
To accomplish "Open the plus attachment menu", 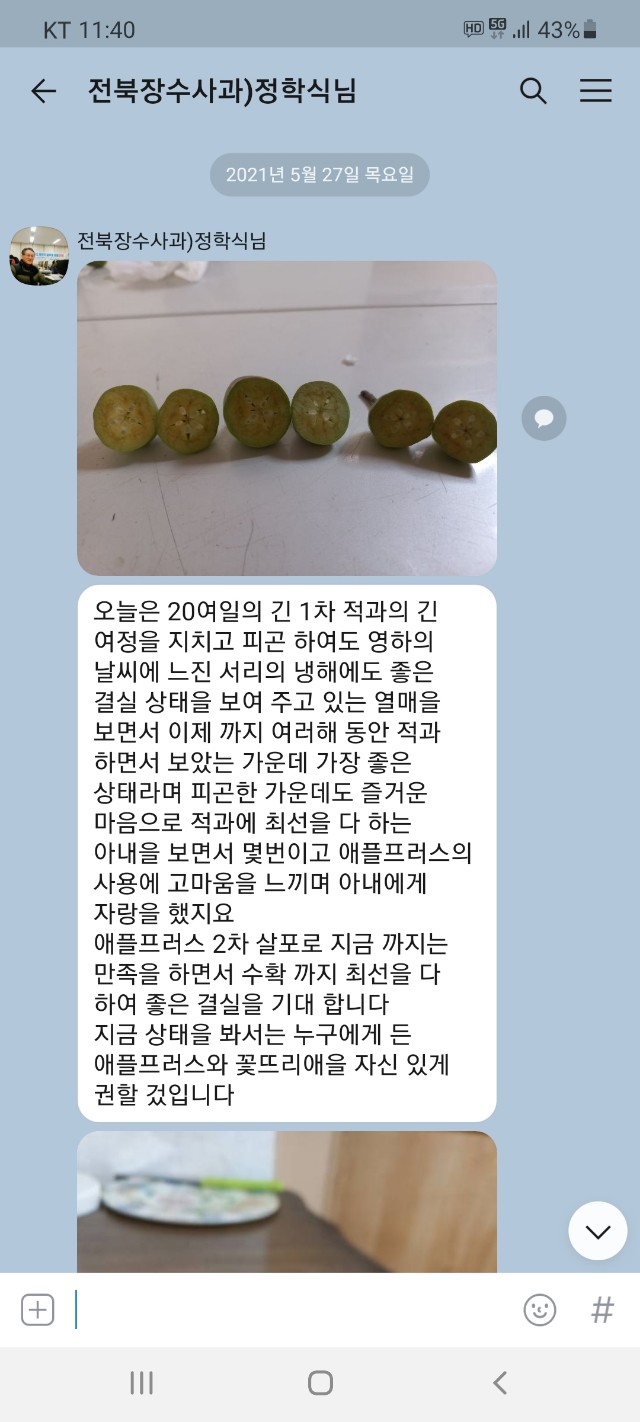I will pyautogui.click(x=38, y=1310).
